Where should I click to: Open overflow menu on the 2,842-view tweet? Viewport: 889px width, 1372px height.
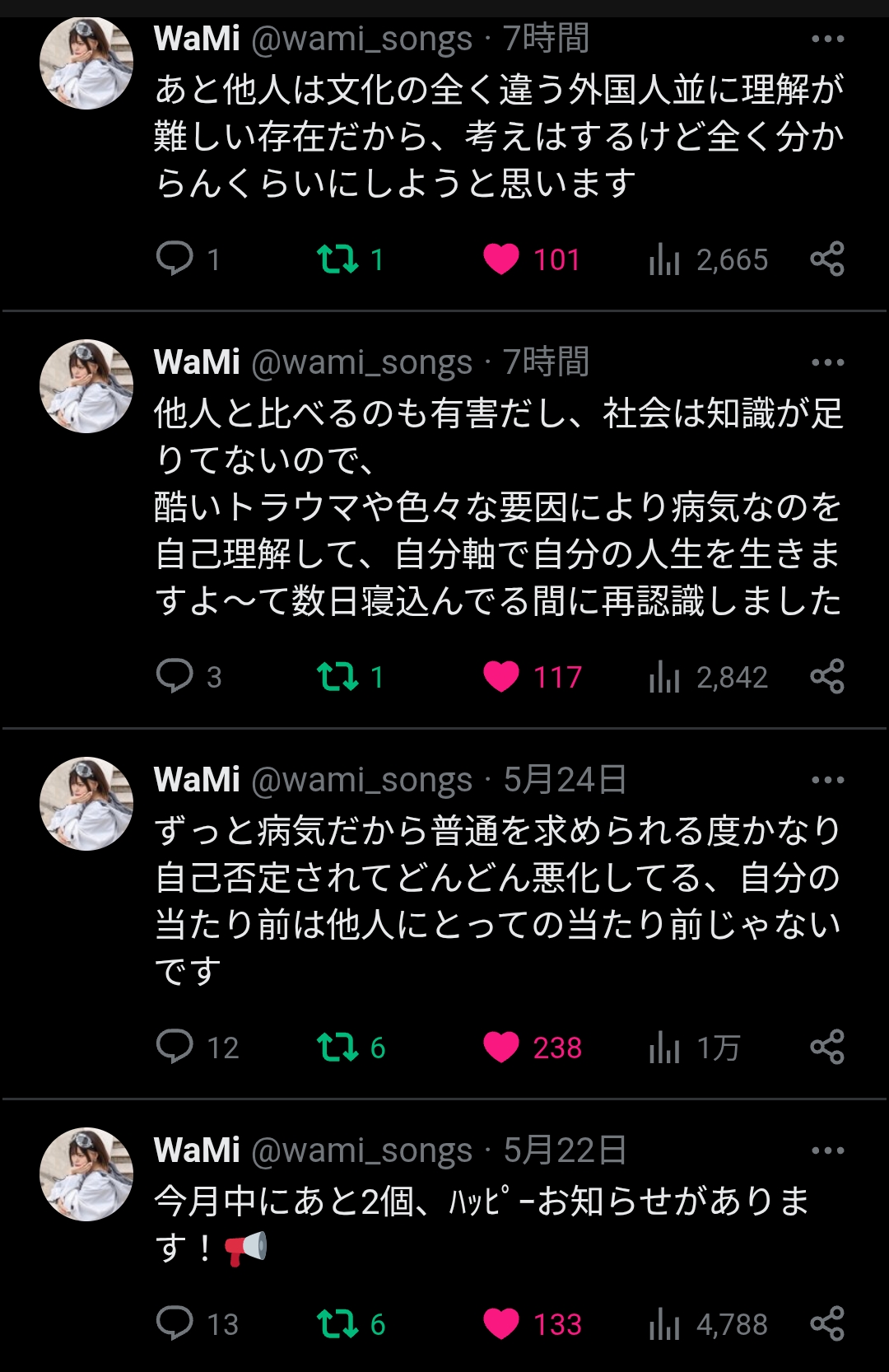pyautogui.click(x=827, y=362)
